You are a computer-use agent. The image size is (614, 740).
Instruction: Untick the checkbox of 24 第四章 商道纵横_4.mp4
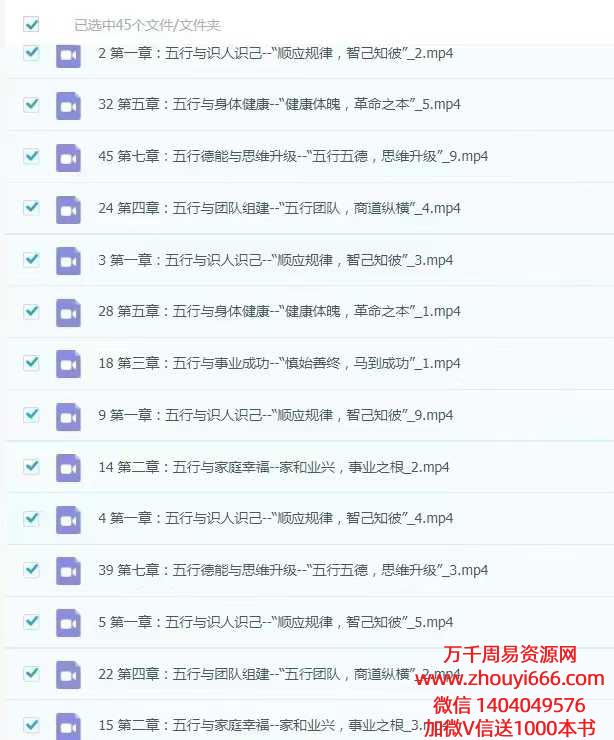click(31, 207)
